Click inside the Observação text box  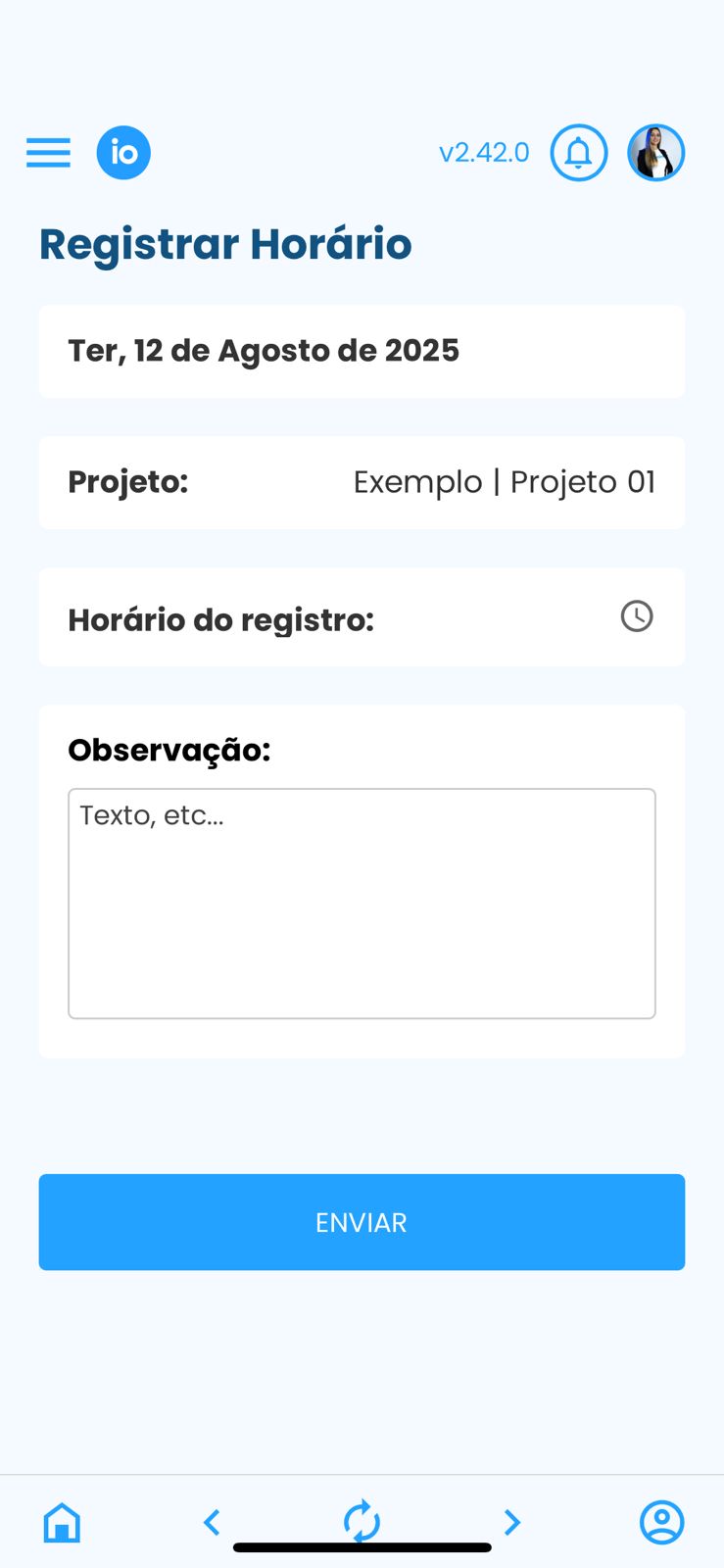[x=362, y=902]
